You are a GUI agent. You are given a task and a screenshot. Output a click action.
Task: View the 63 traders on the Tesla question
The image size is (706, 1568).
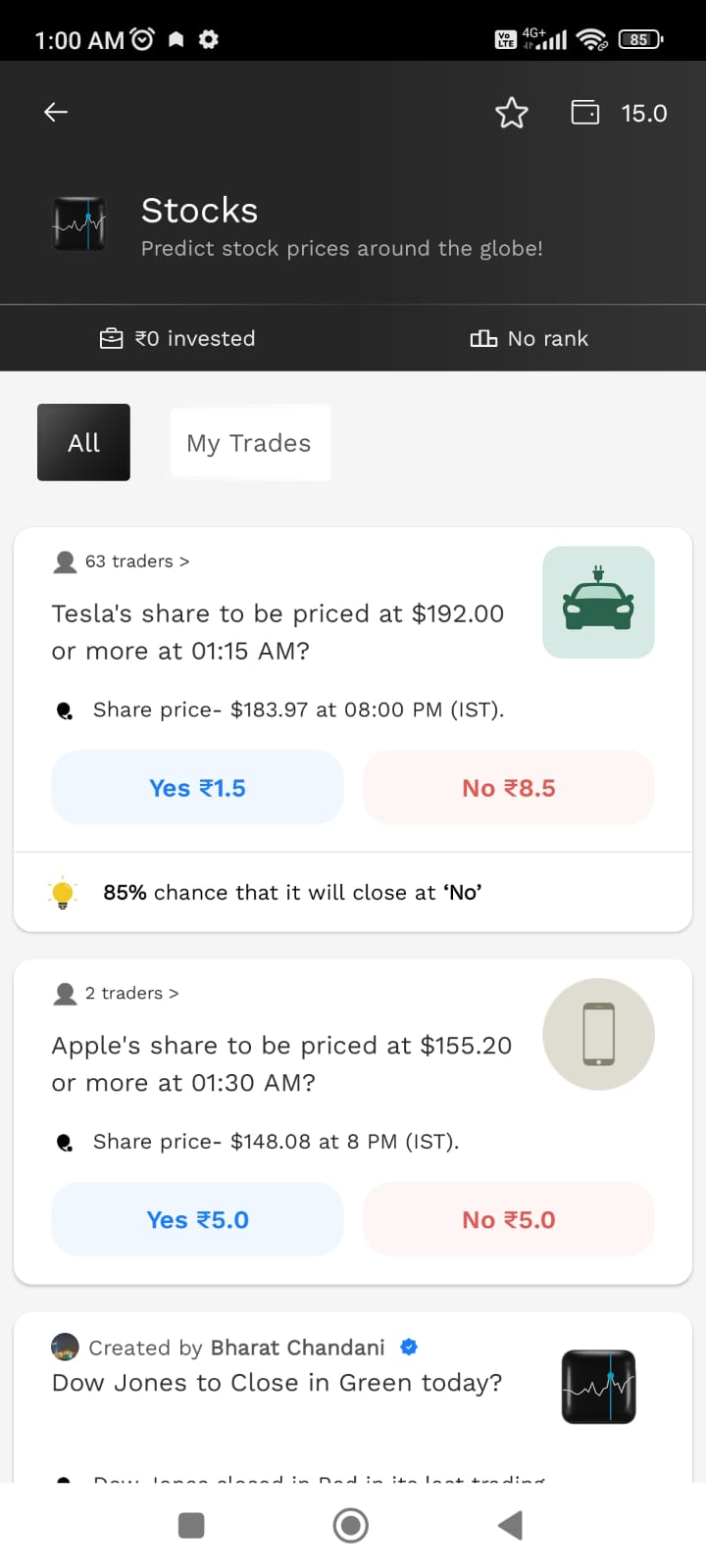click(122, 562)
